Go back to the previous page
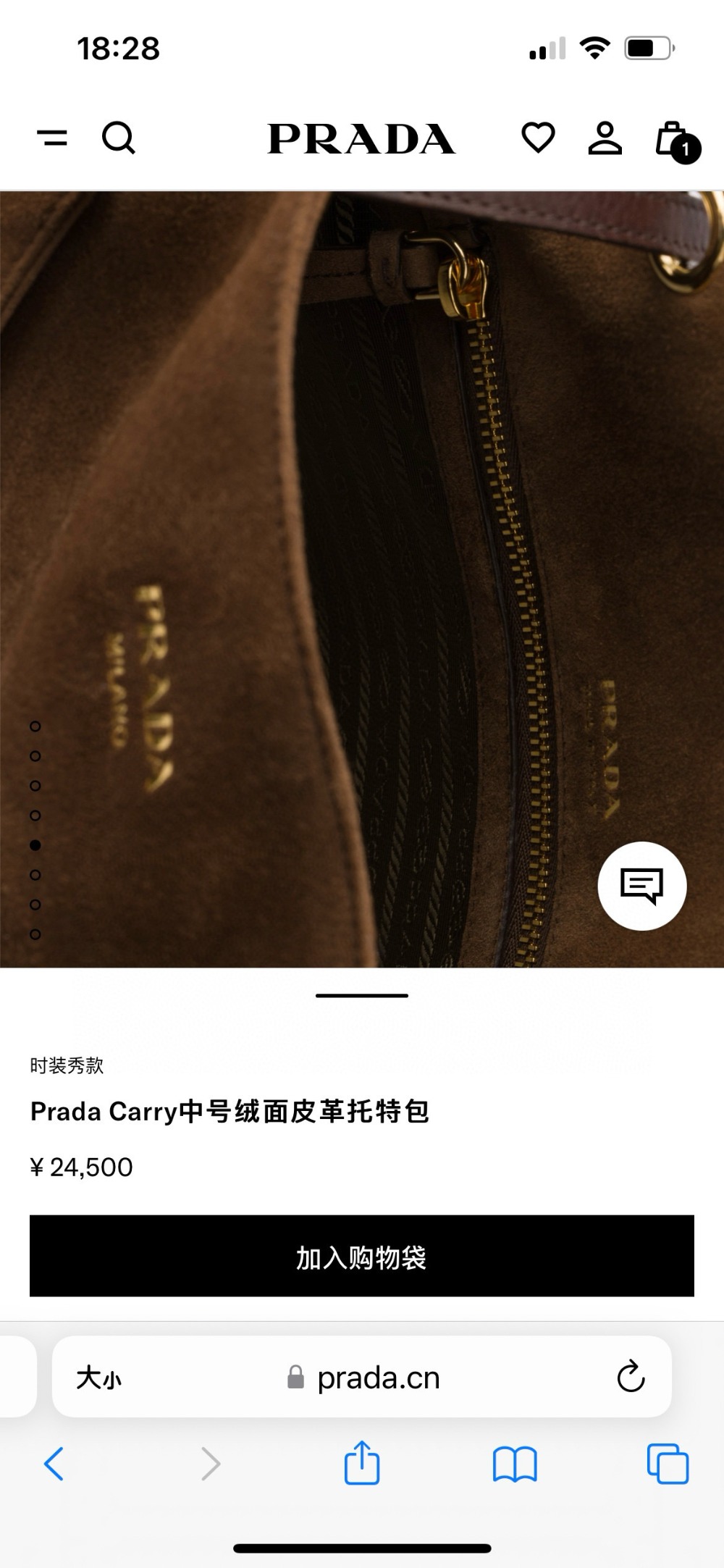 (x=54, y=1464)
